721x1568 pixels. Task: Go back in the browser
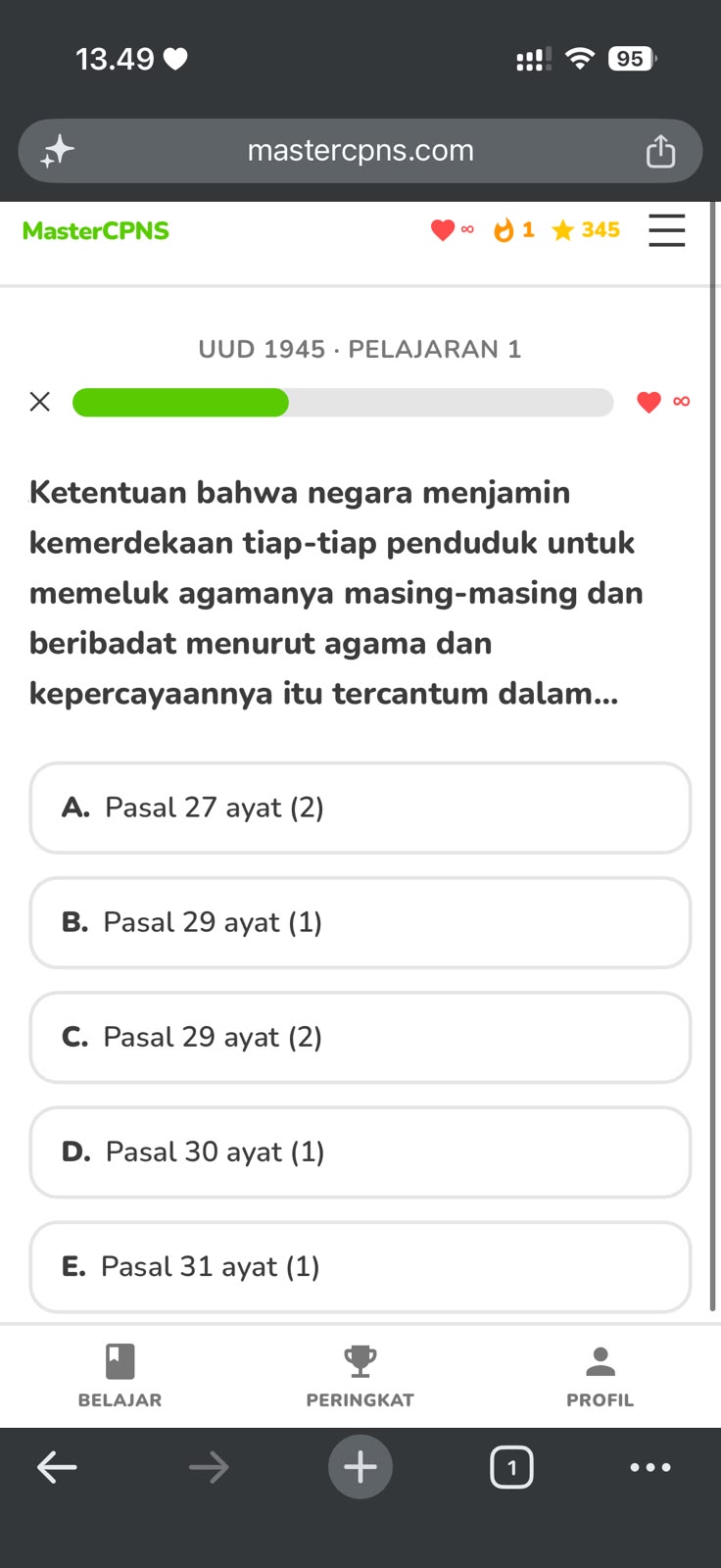57,1467
